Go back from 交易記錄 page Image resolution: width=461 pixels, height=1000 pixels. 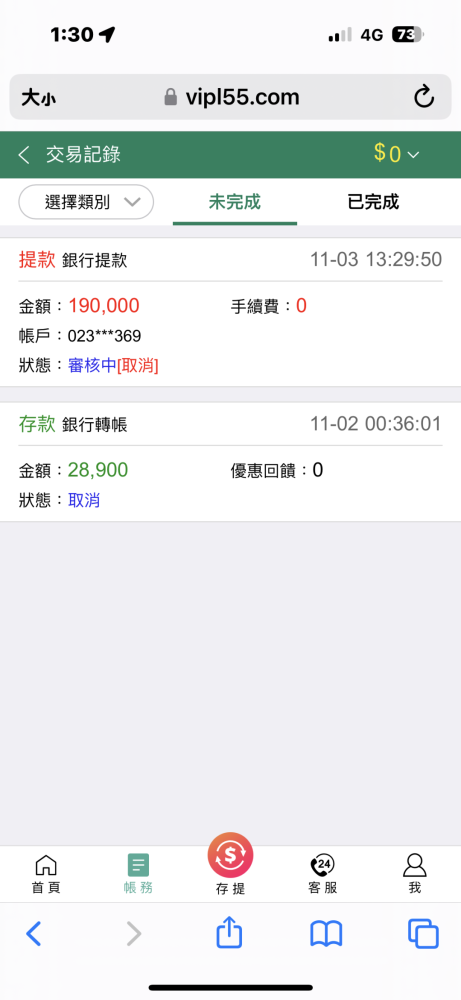(24, 154)
